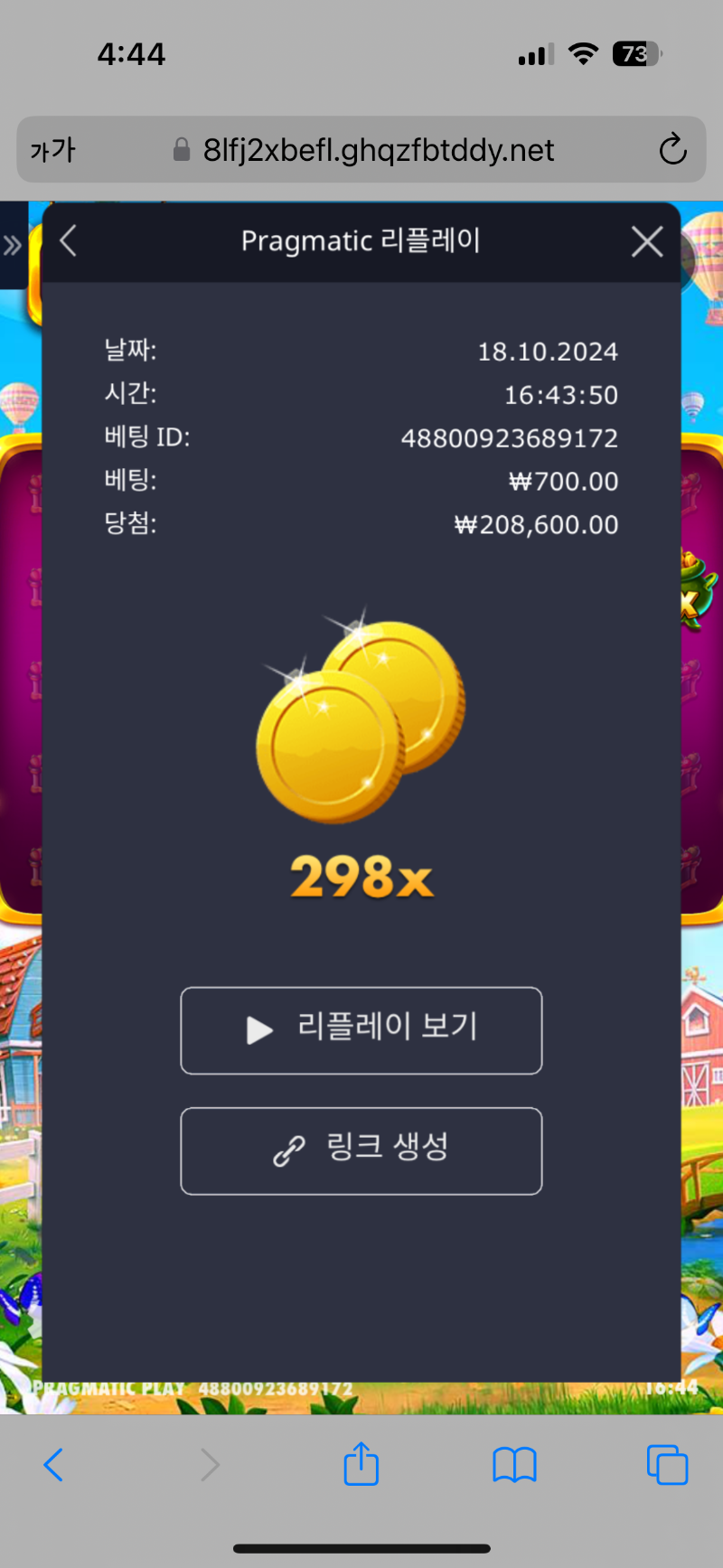Tap the padlock icon next to the URL
The width and height of the screenshot is (723, 1568).
[181, 150]
